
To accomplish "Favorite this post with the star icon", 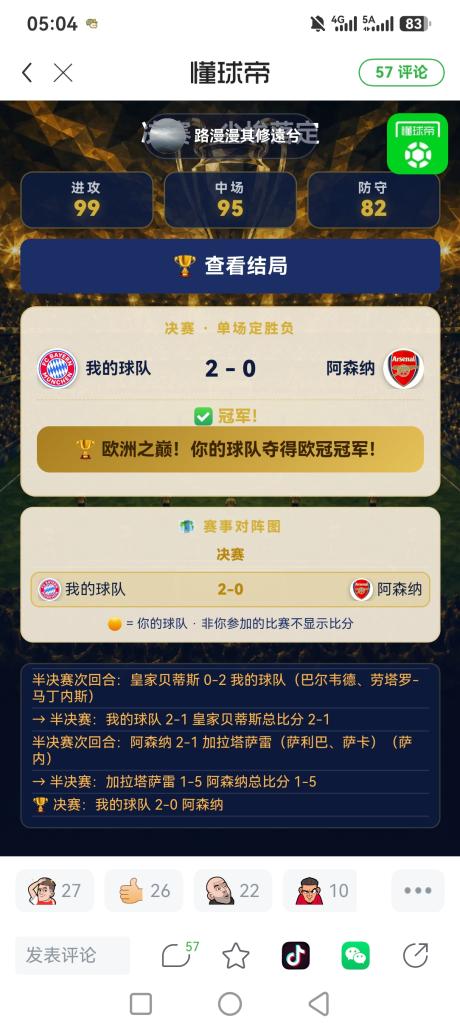I will tap(236, 956).
